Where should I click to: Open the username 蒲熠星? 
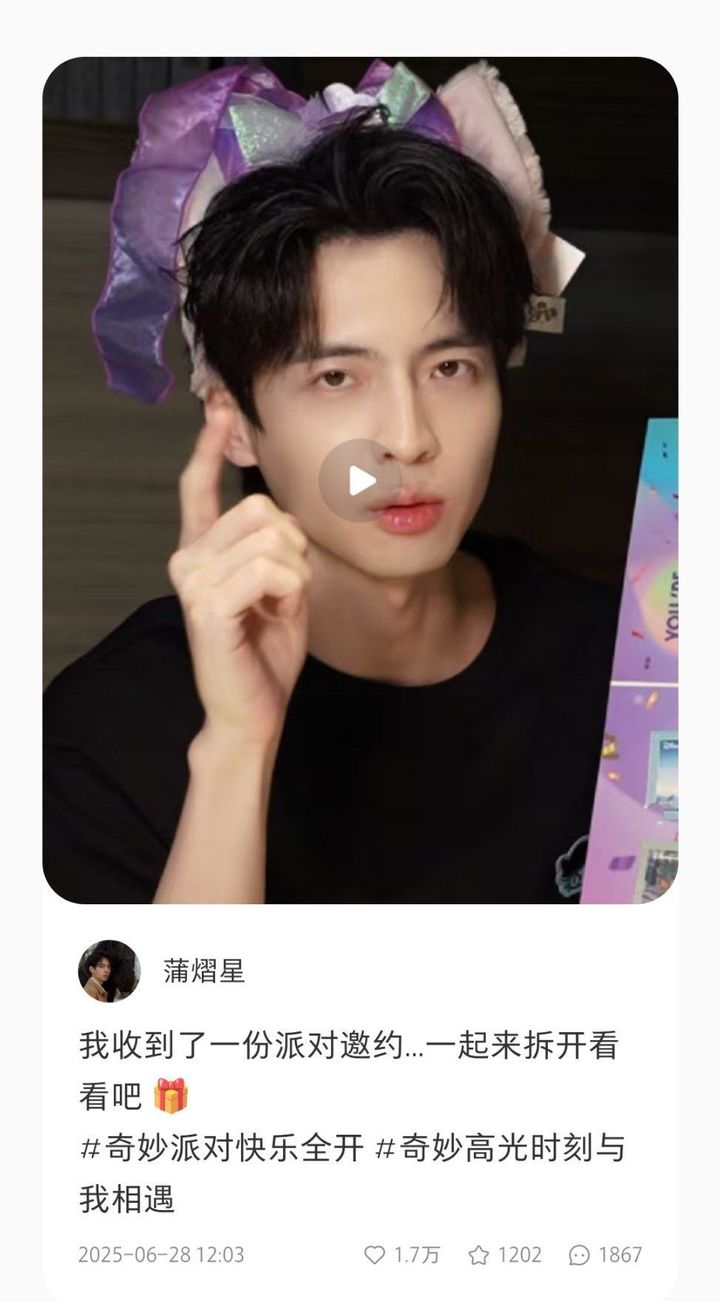coord(204,971)
